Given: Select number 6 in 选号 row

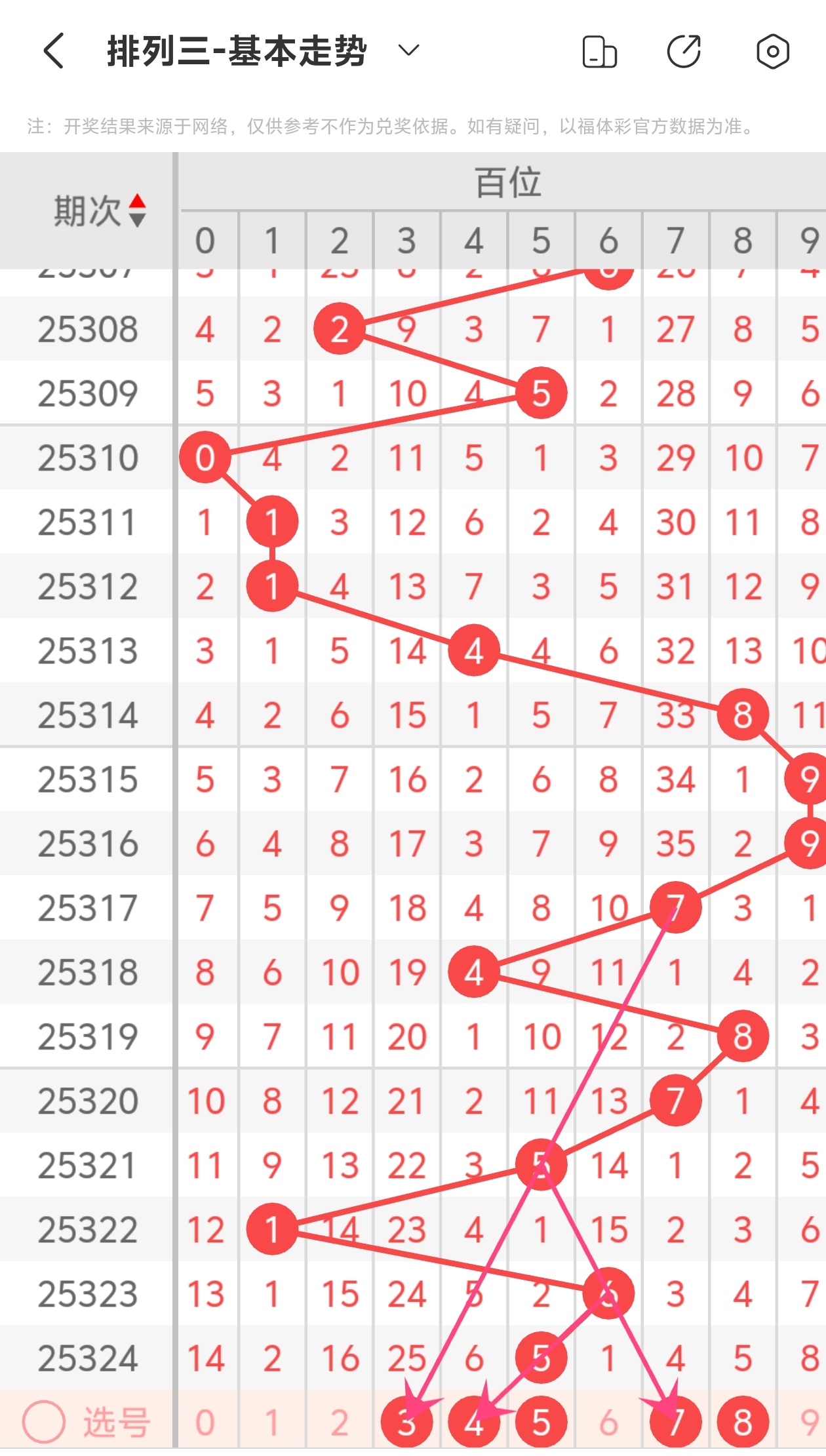Looking at the screenshot, I should pyautogui.click(x=608, y=1423).
